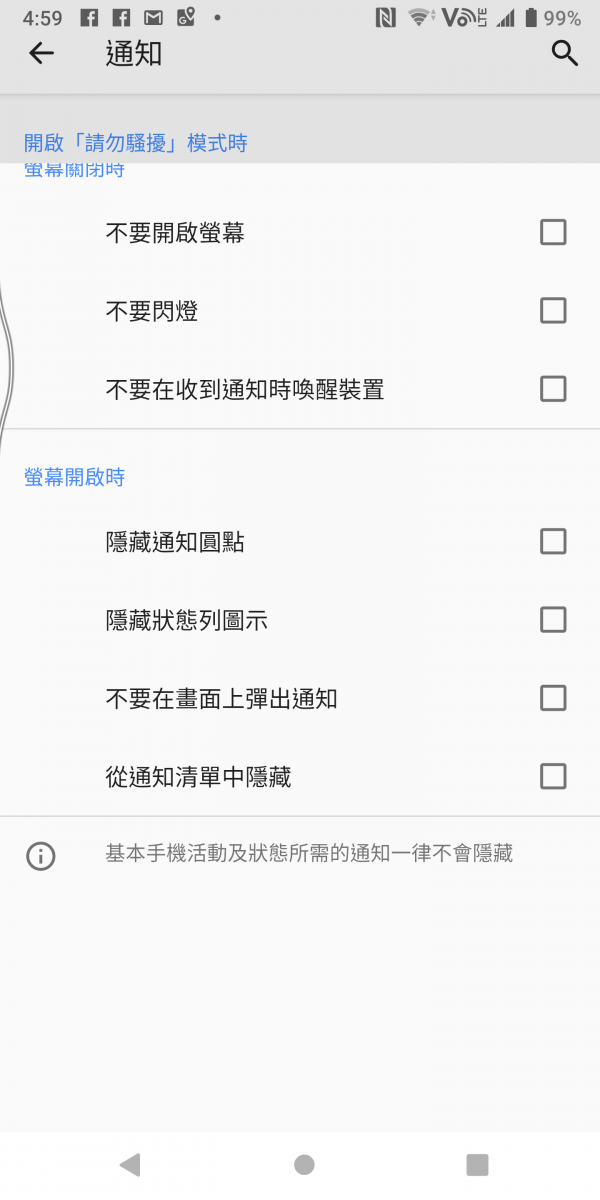The width and height of the screenshot is (600, 1200).
Task: Tick 不要在收到通知時喚醒裝置
Action: click(x=553, y=388)
